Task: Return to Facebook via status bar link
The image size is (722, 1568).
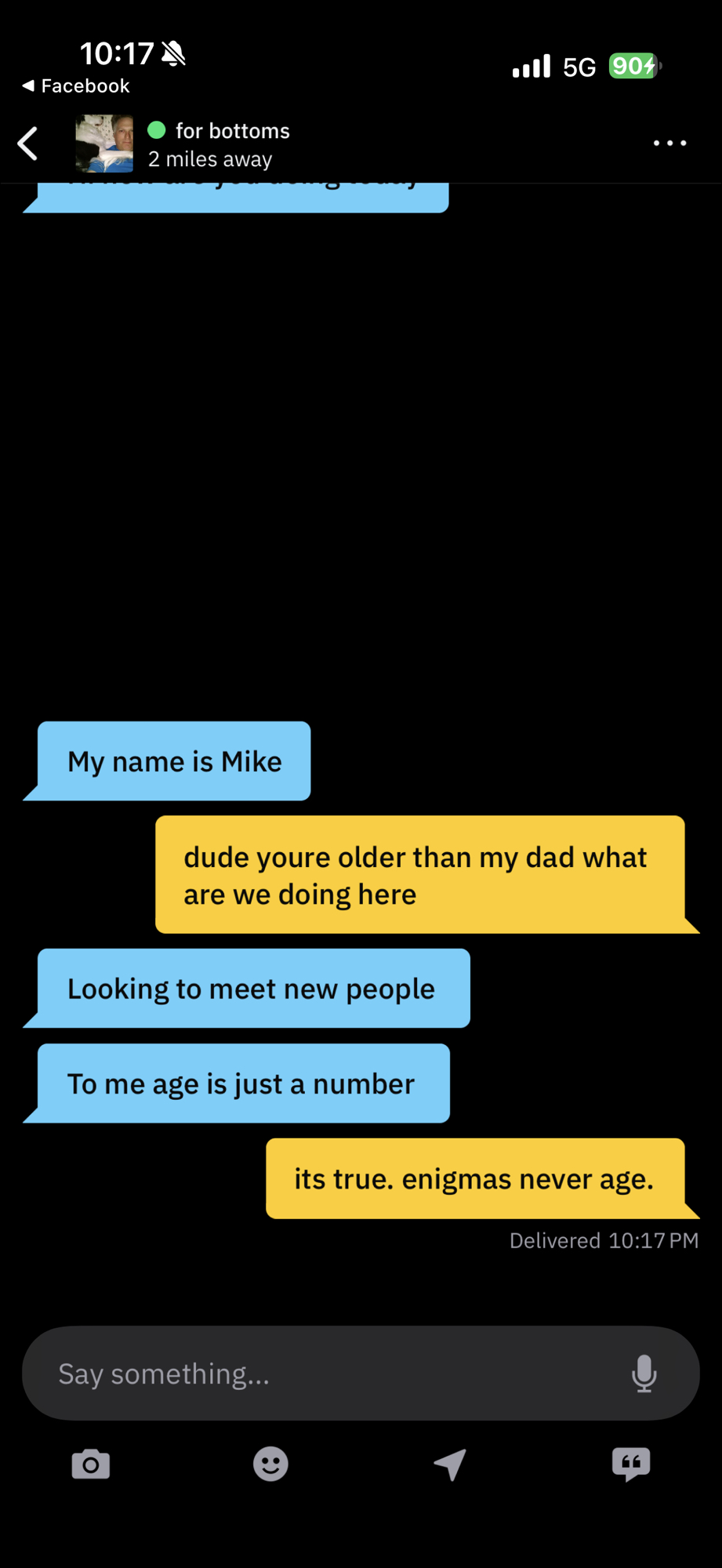Action: tap(77, 86)
